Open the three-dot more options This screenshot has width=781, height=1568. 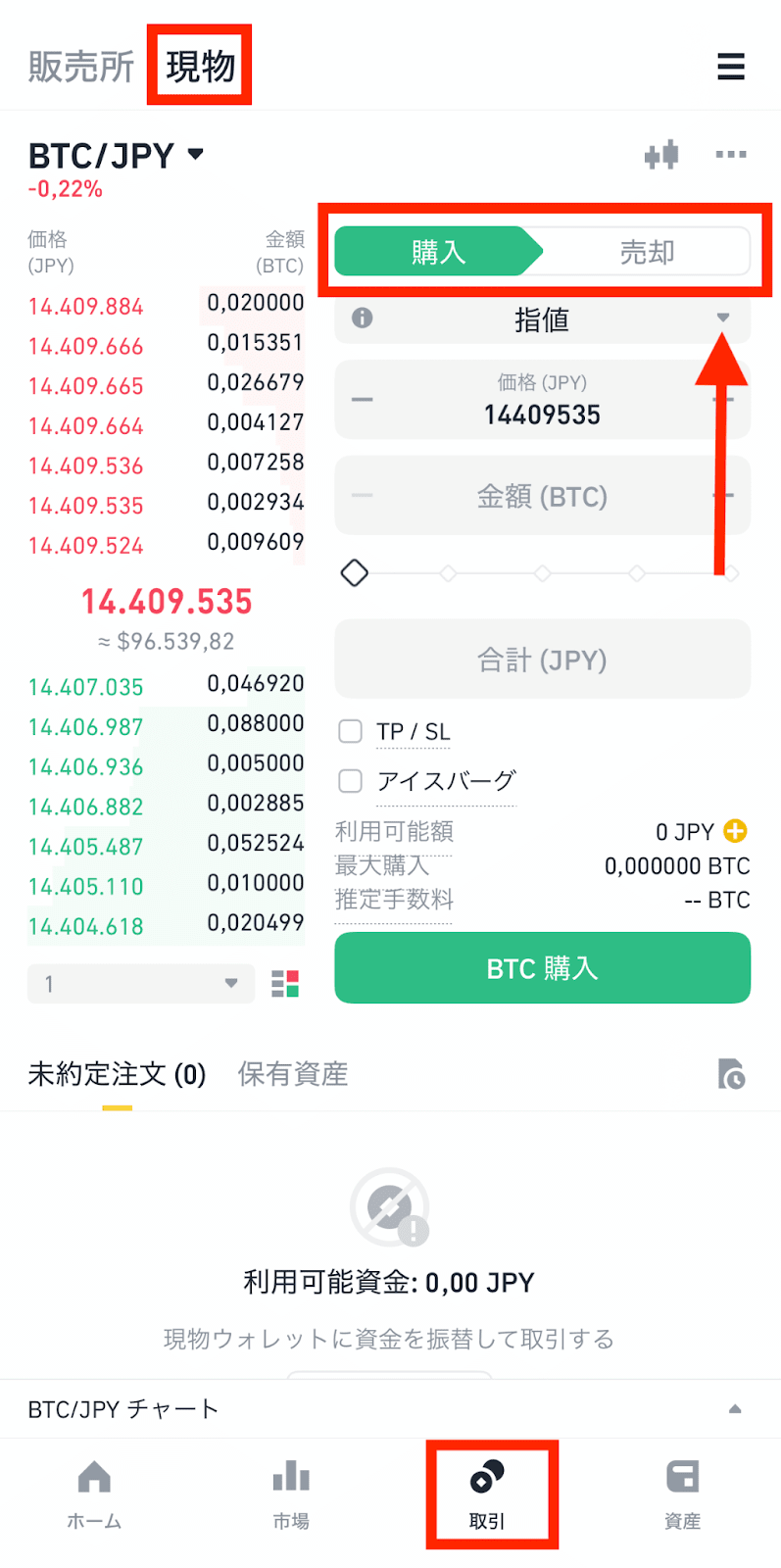[x=731, y=155]
